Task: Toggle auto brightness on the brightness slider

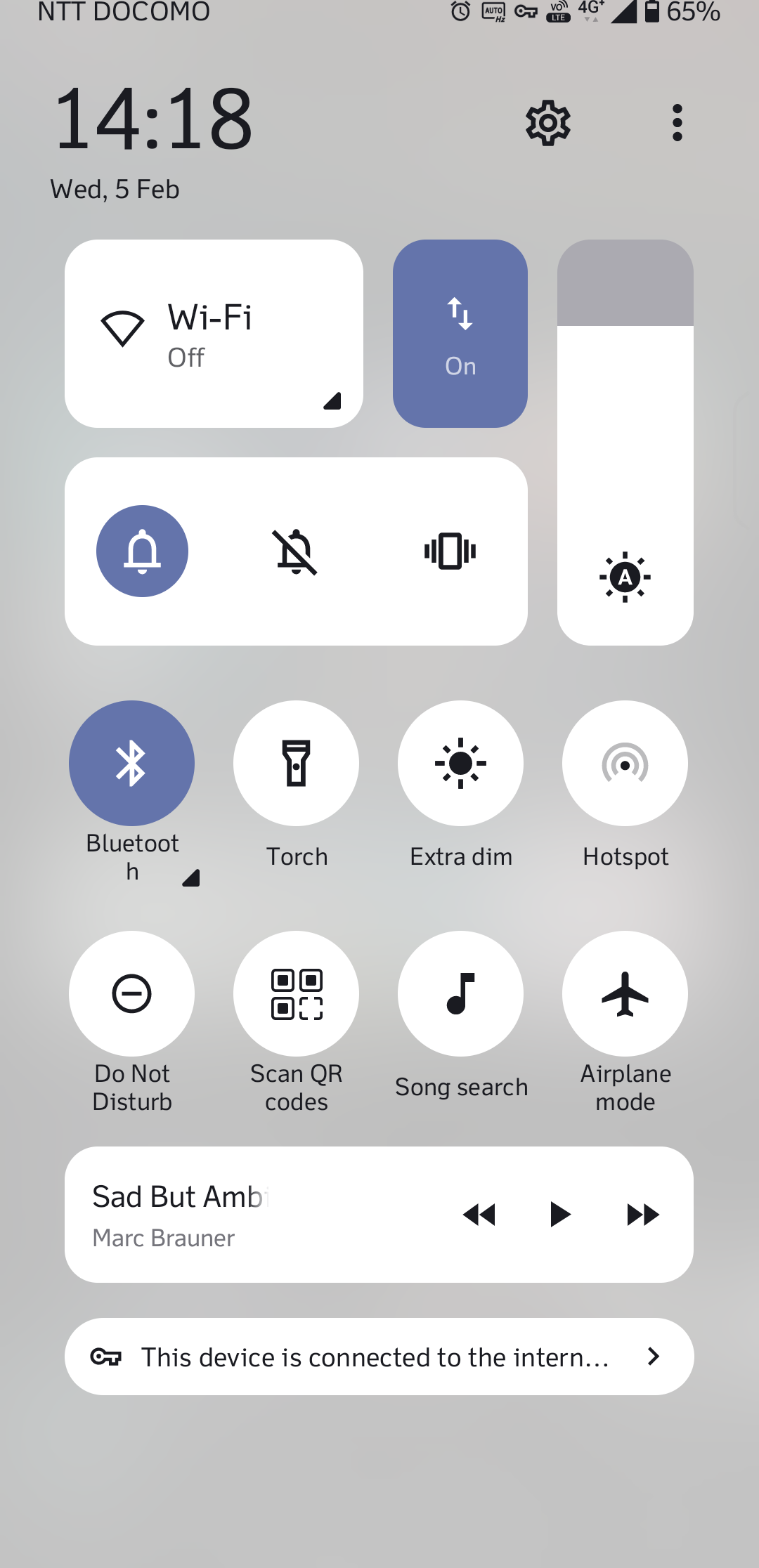Action: click(625, 577)
